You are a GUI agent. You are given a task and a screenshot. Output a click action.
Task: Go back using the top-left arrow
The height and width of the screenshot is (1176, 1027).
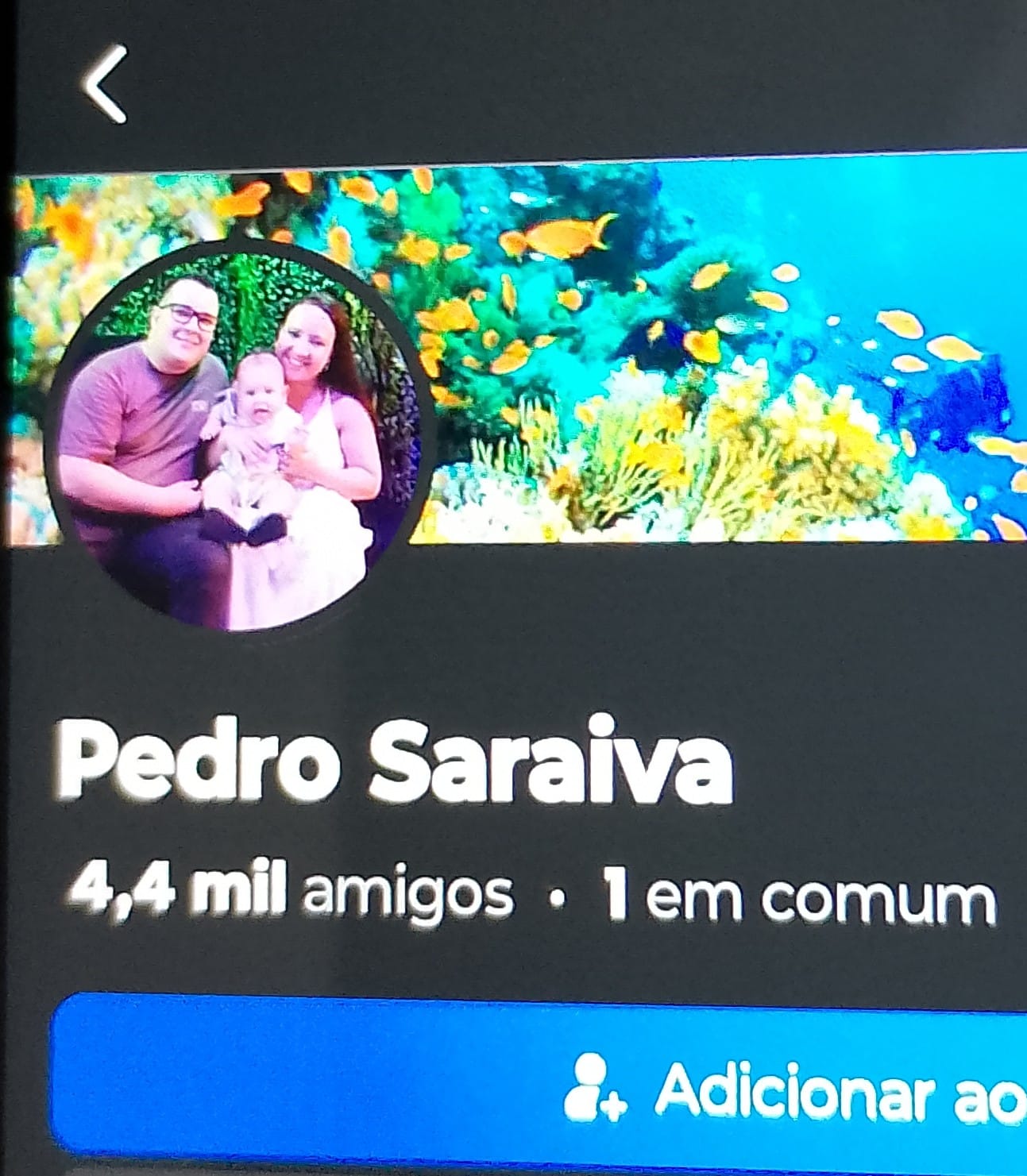click(x=106, y=84)
